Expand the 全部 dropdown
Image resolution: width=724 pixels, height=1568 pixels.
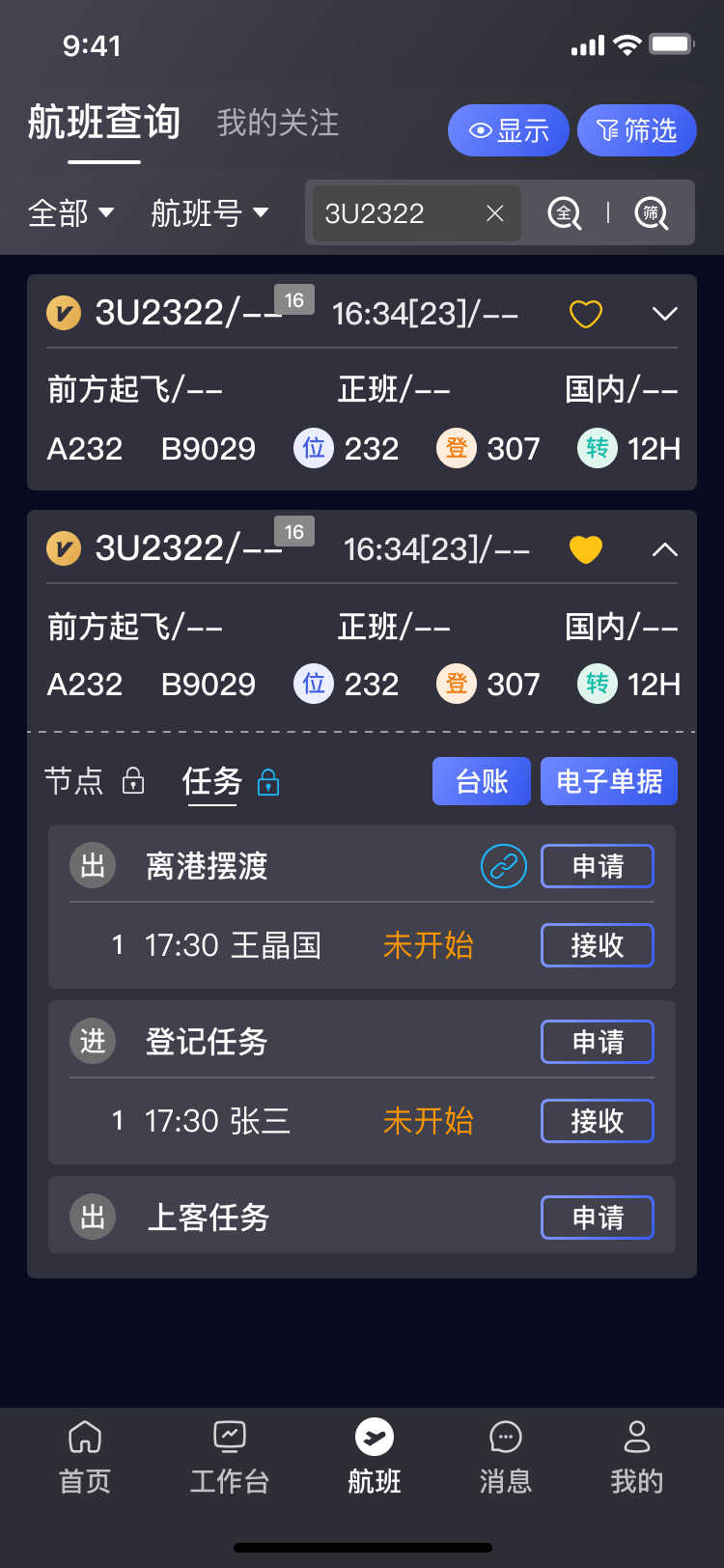tap(70, 213)
